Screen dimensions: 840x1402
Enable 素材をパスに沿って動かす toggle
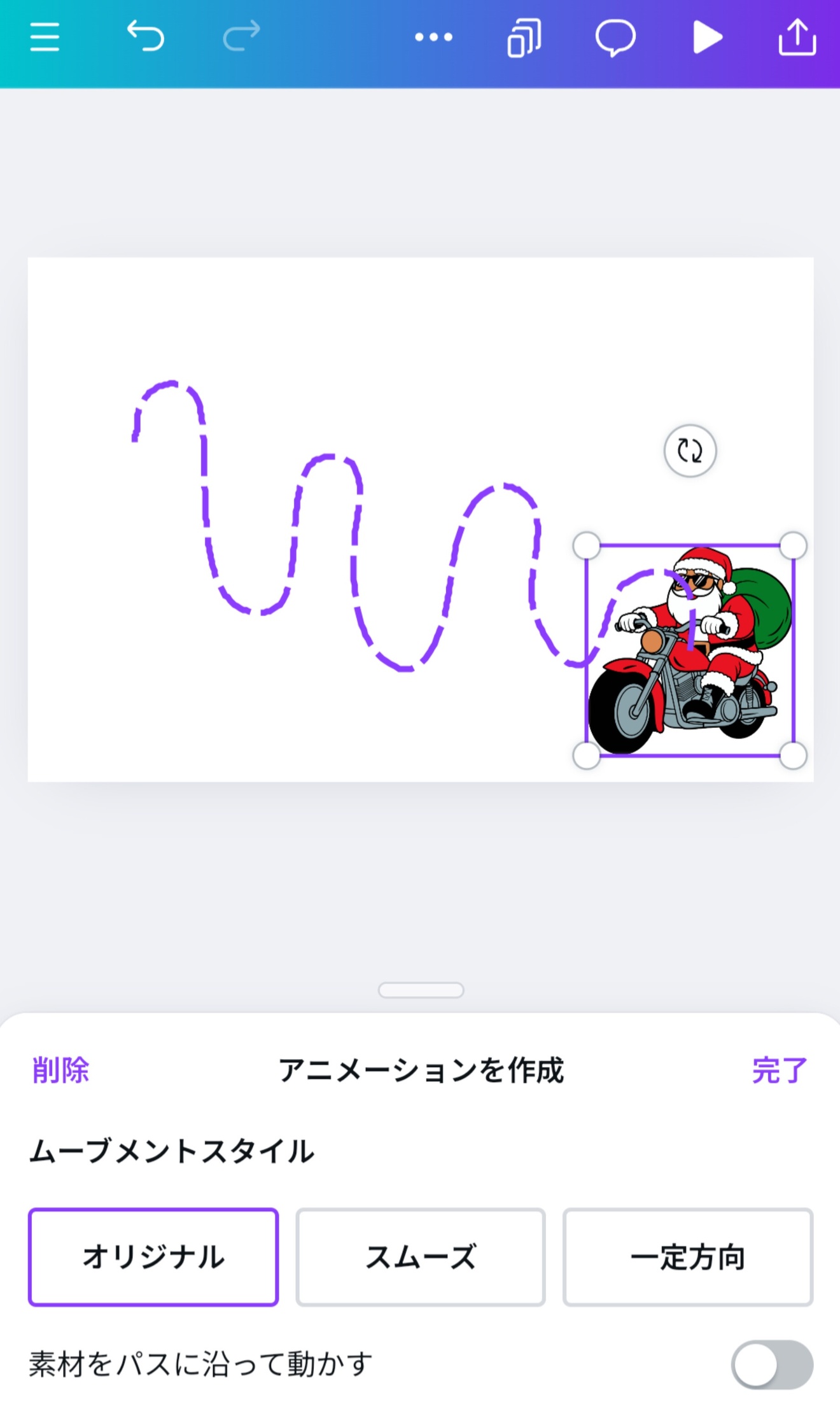(772, 1364)
